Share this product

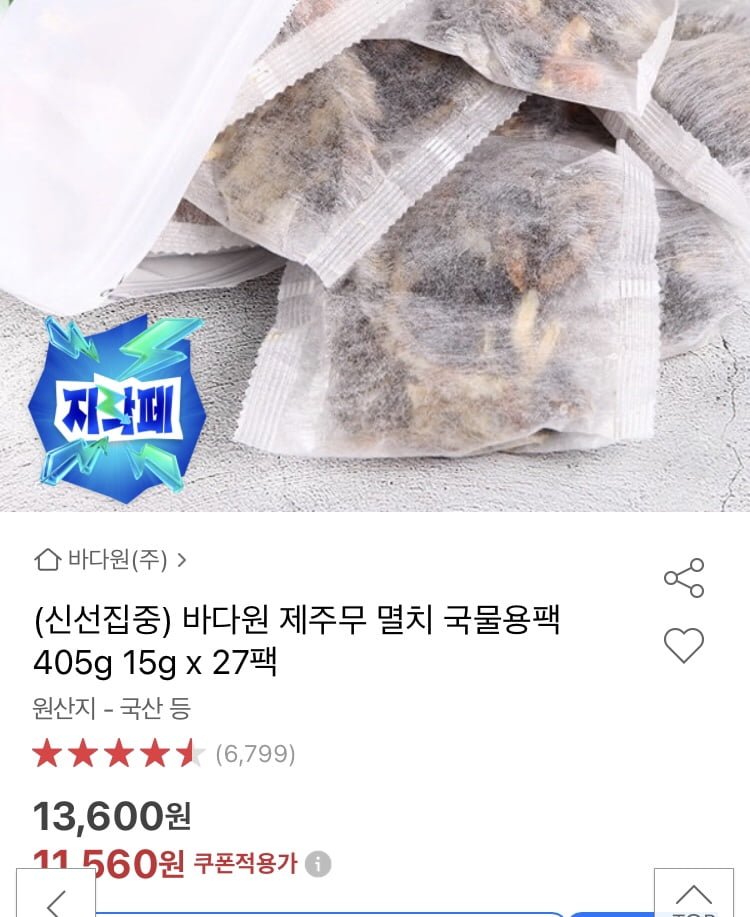pos(684,578)
